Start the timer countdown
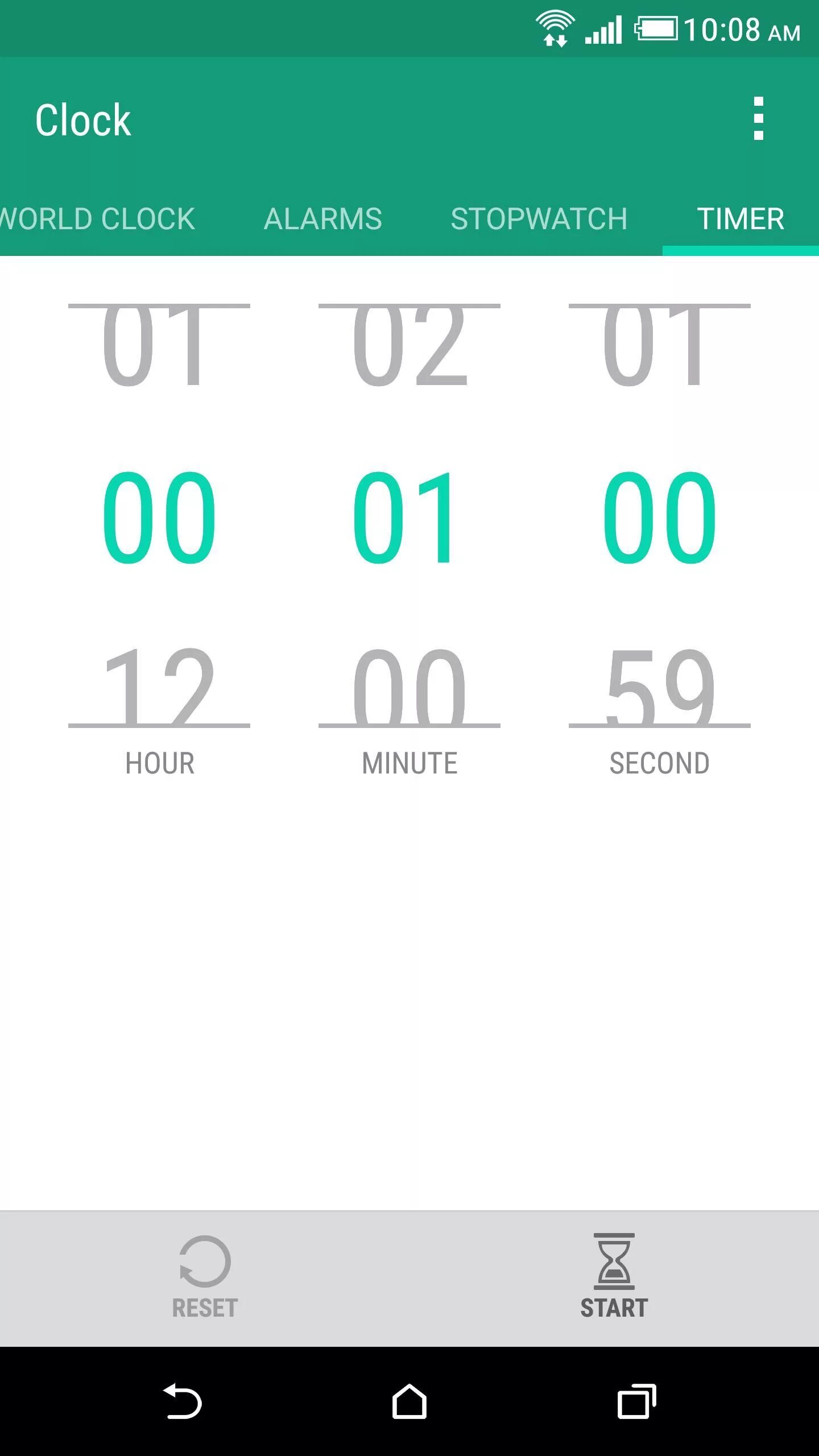The height and width of the screenshot is (1456, 819). 614,1277
